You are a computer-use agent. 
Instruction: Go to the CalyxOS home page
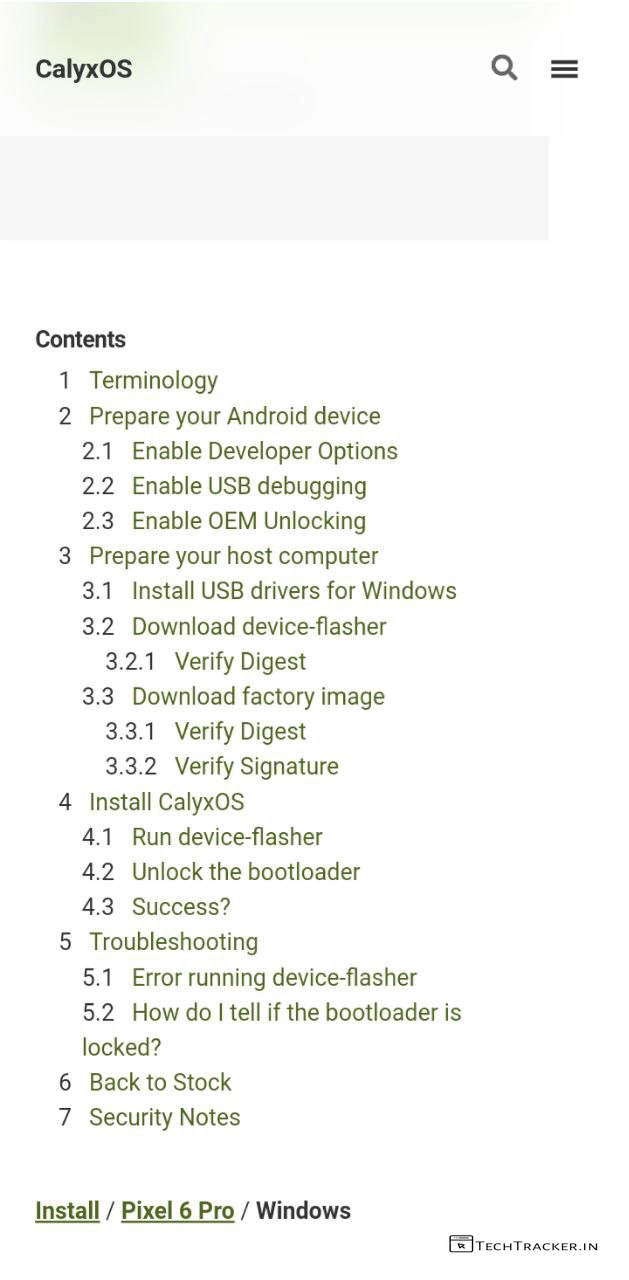coord(83,69)
